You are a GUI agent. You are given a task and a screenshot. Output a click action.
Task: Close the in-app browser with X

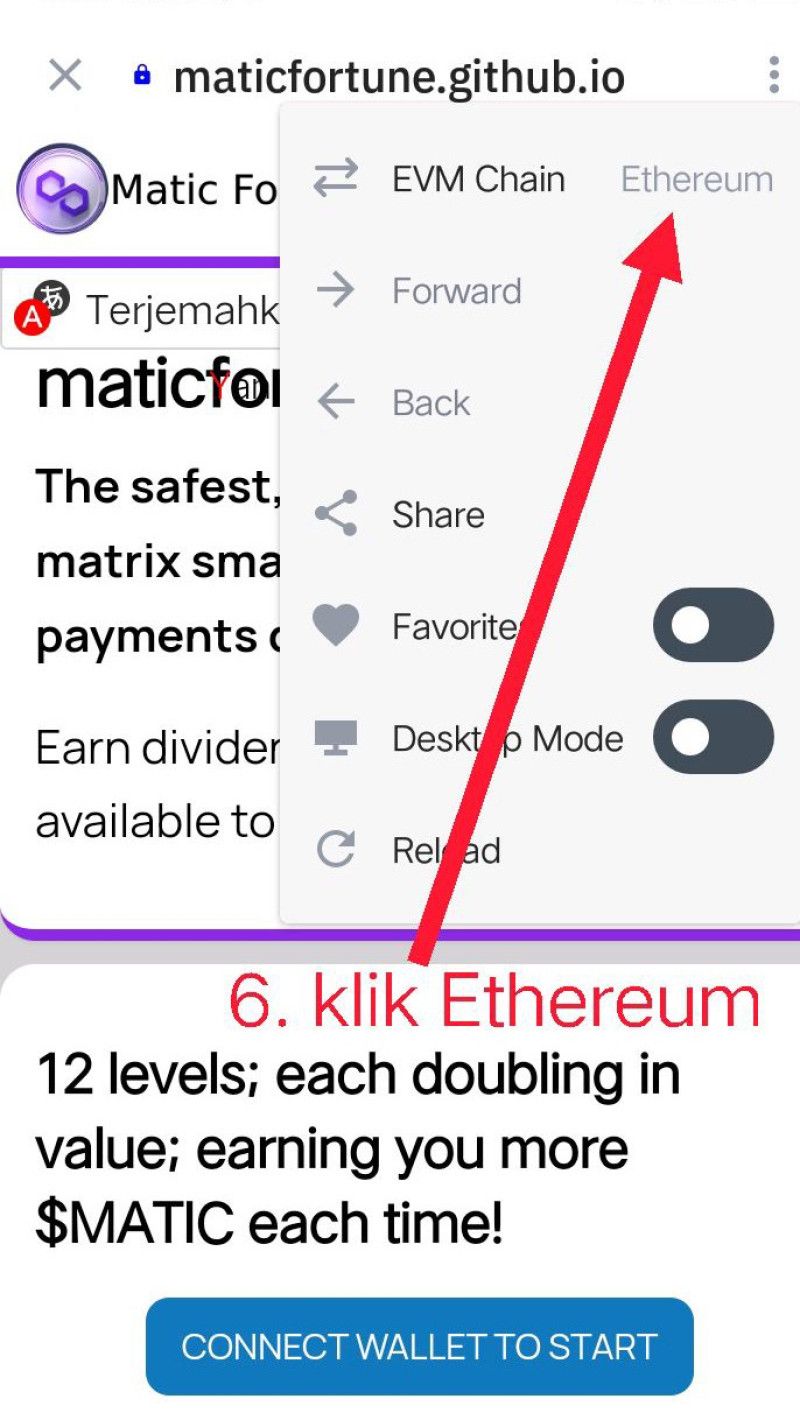click(65, 76)
